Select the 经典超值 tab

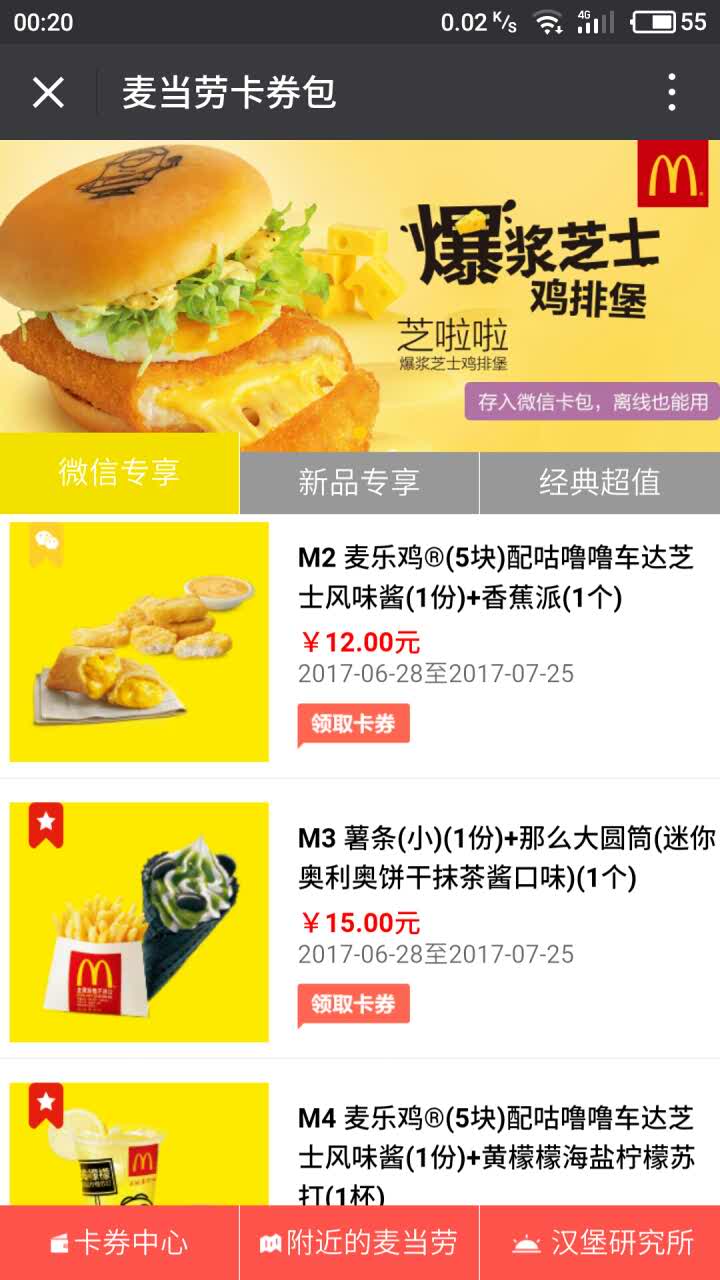(599, 482)
